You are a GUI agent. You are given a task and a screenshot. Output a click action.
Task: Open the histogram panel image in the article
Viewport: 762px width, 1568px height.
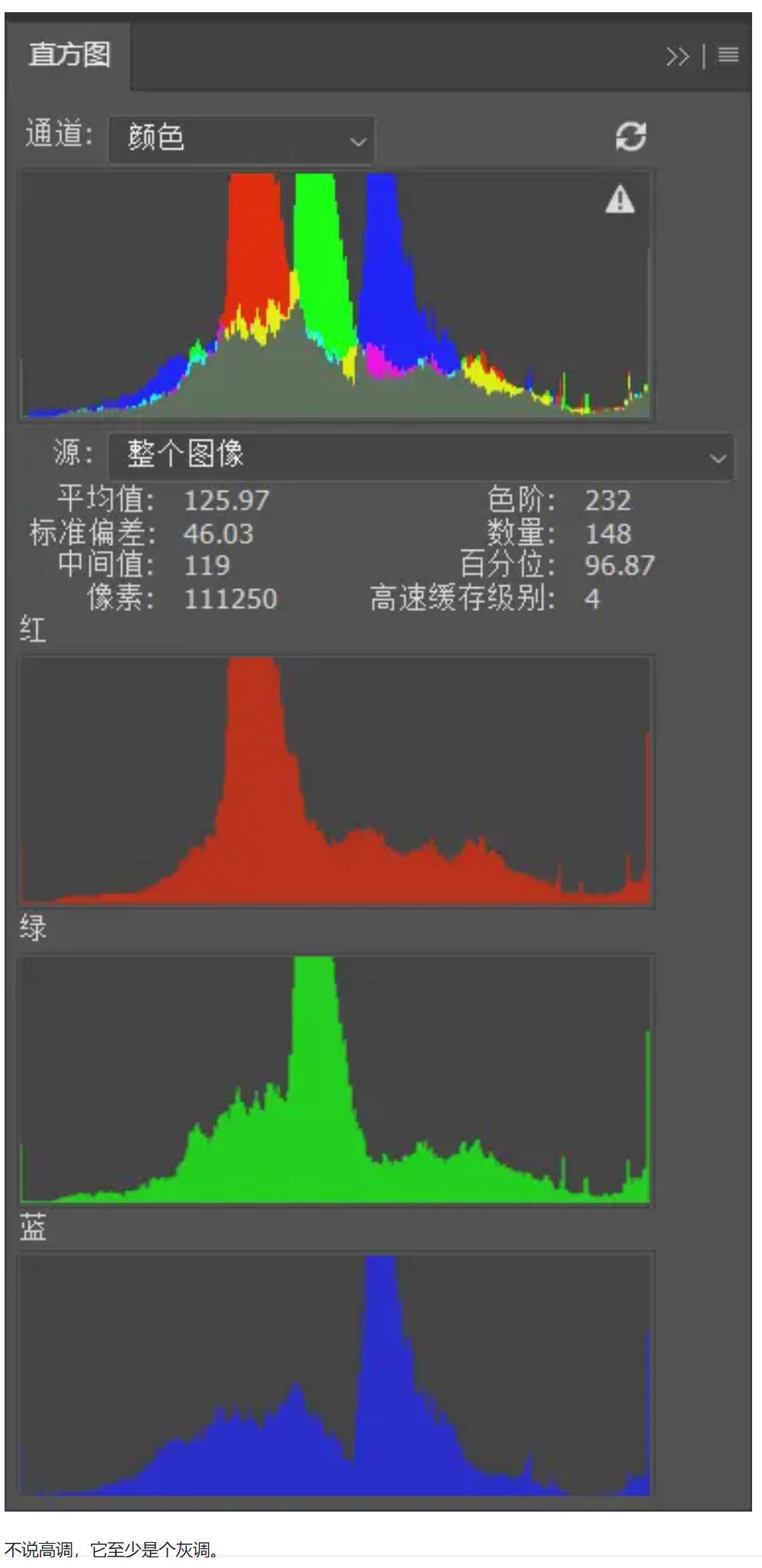378,762
